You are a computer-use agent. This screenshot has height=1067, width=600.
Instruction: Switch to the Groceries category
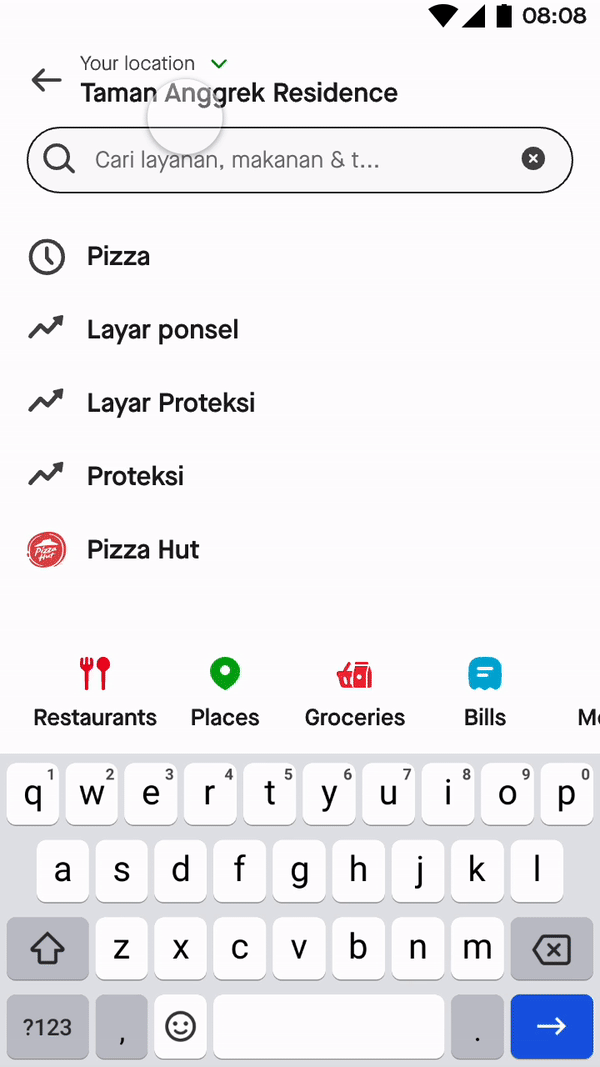coord(355,692)
